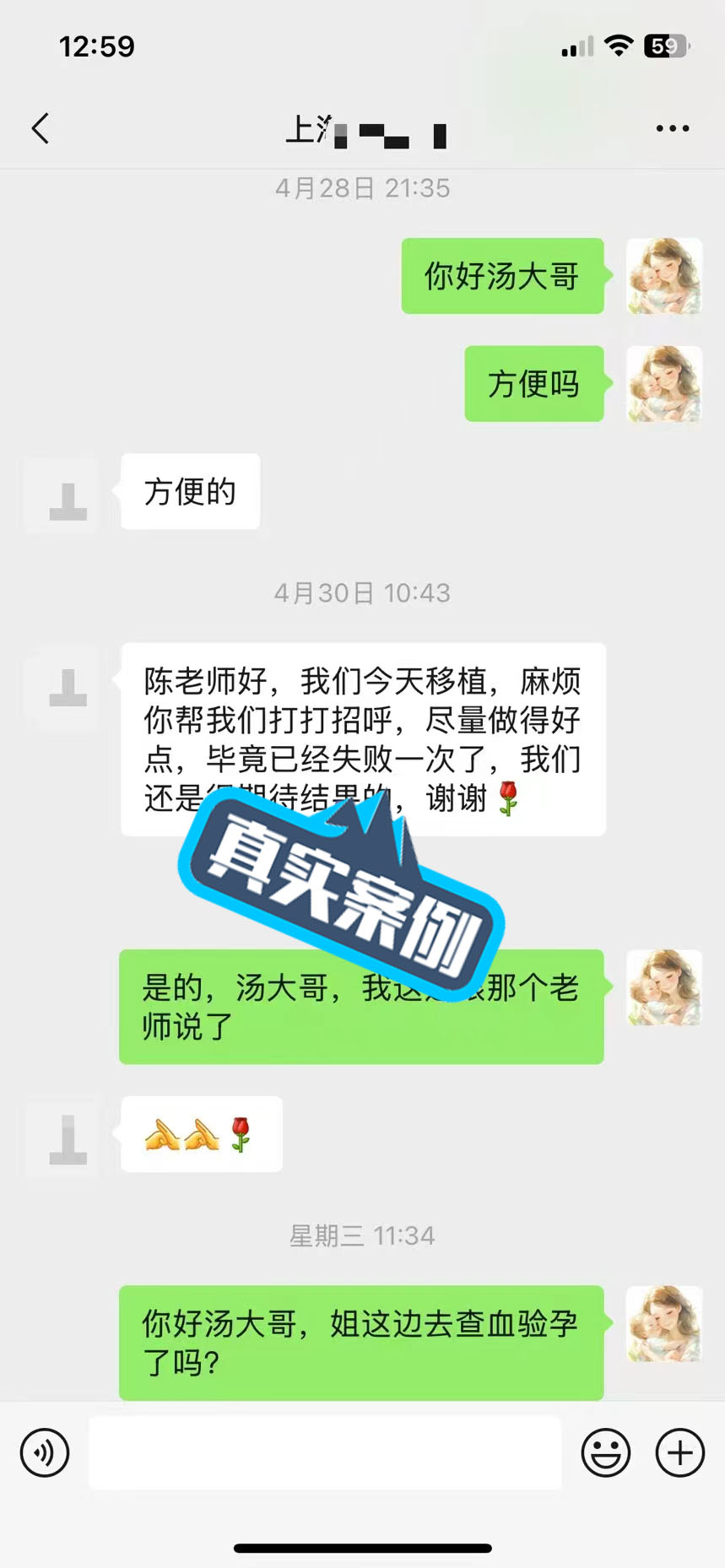Open the plus attachments menu
Screen dimensions: 725x1568
(679, 1452)
